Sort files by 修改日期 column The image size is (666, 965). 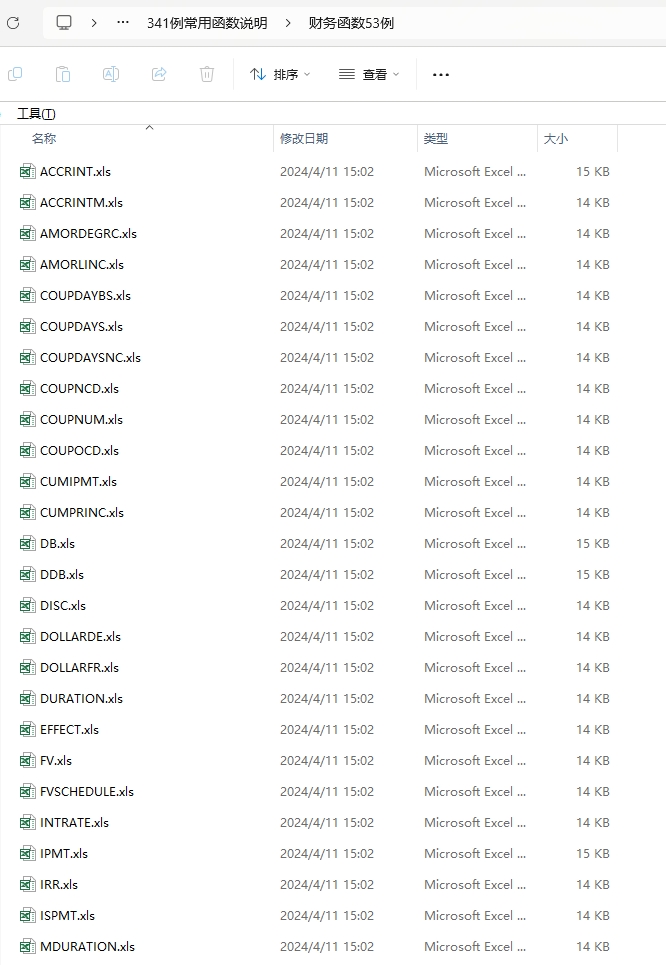pos(304,139)
